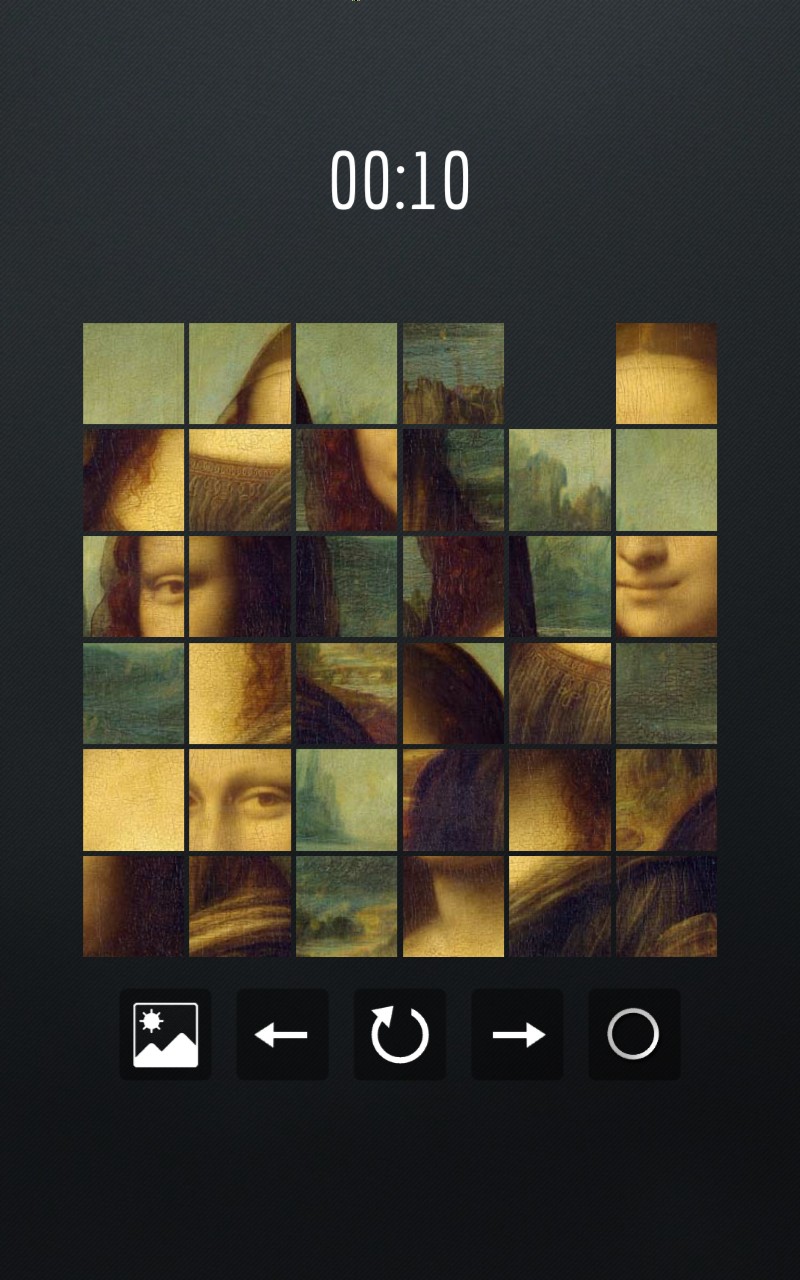Viewport: 800px width, 1280px height.
Task: Tap the circle icon button
Action: (634, 1035)
